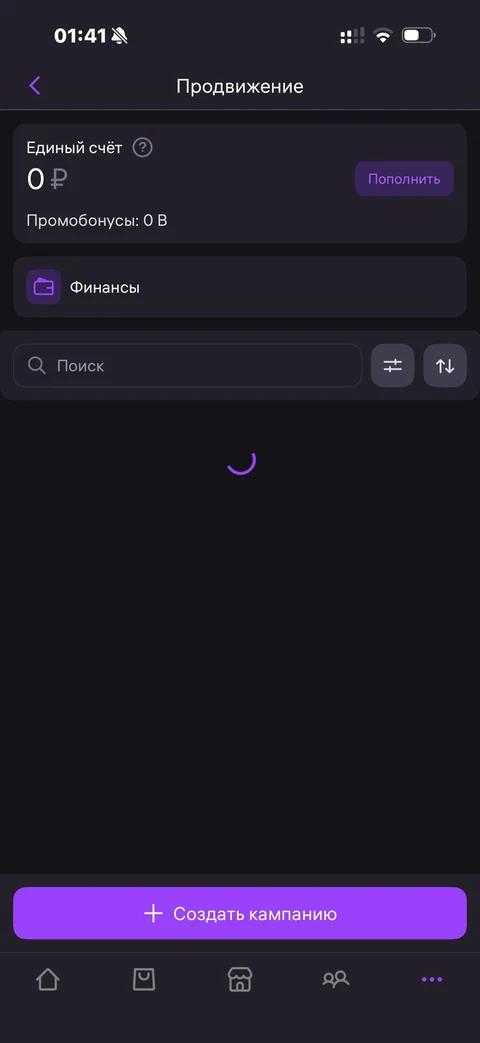
Task: Open the Единый счёт help question mark
Action: pyautogui.click(x=142, y=147)
